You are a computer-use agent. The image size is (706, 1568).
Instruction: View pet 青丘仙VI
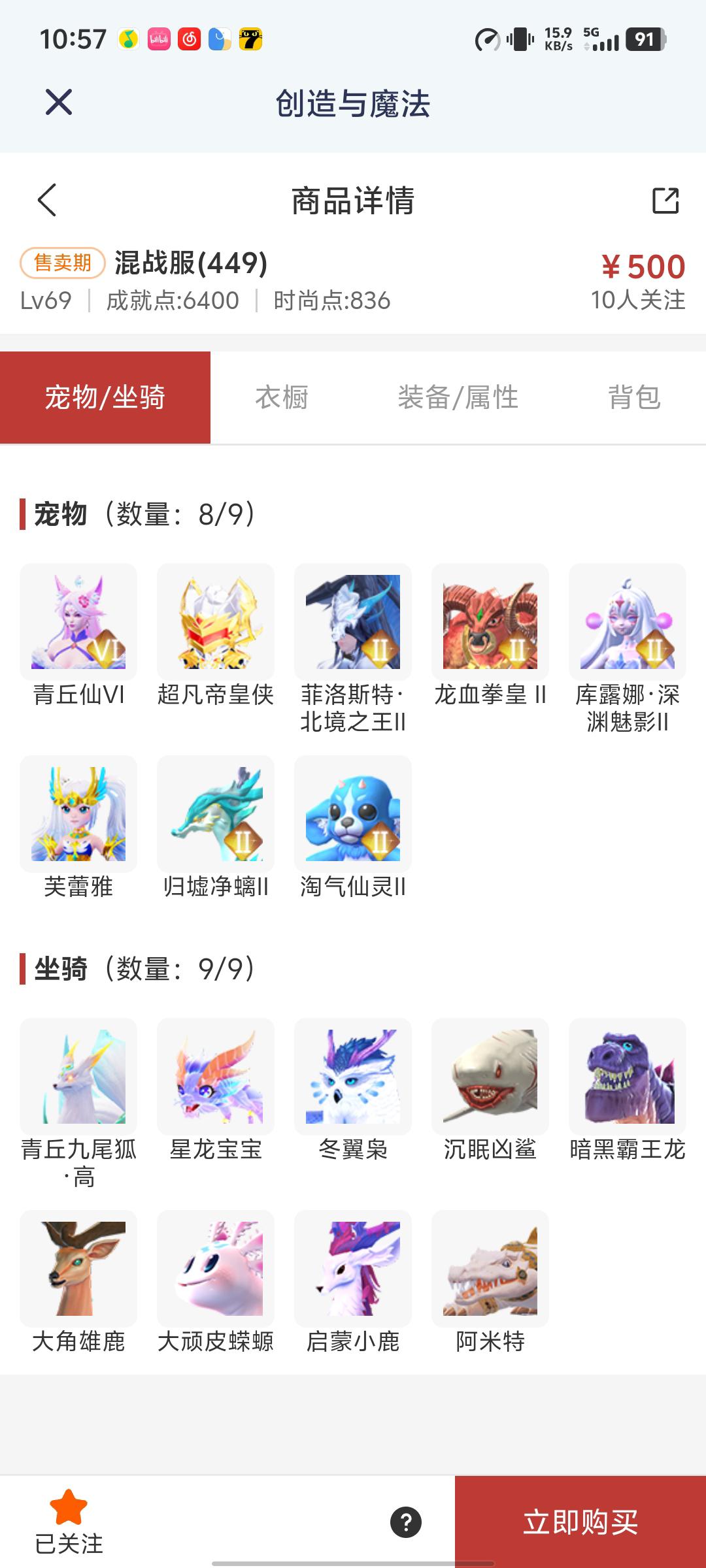click(78, 622)
